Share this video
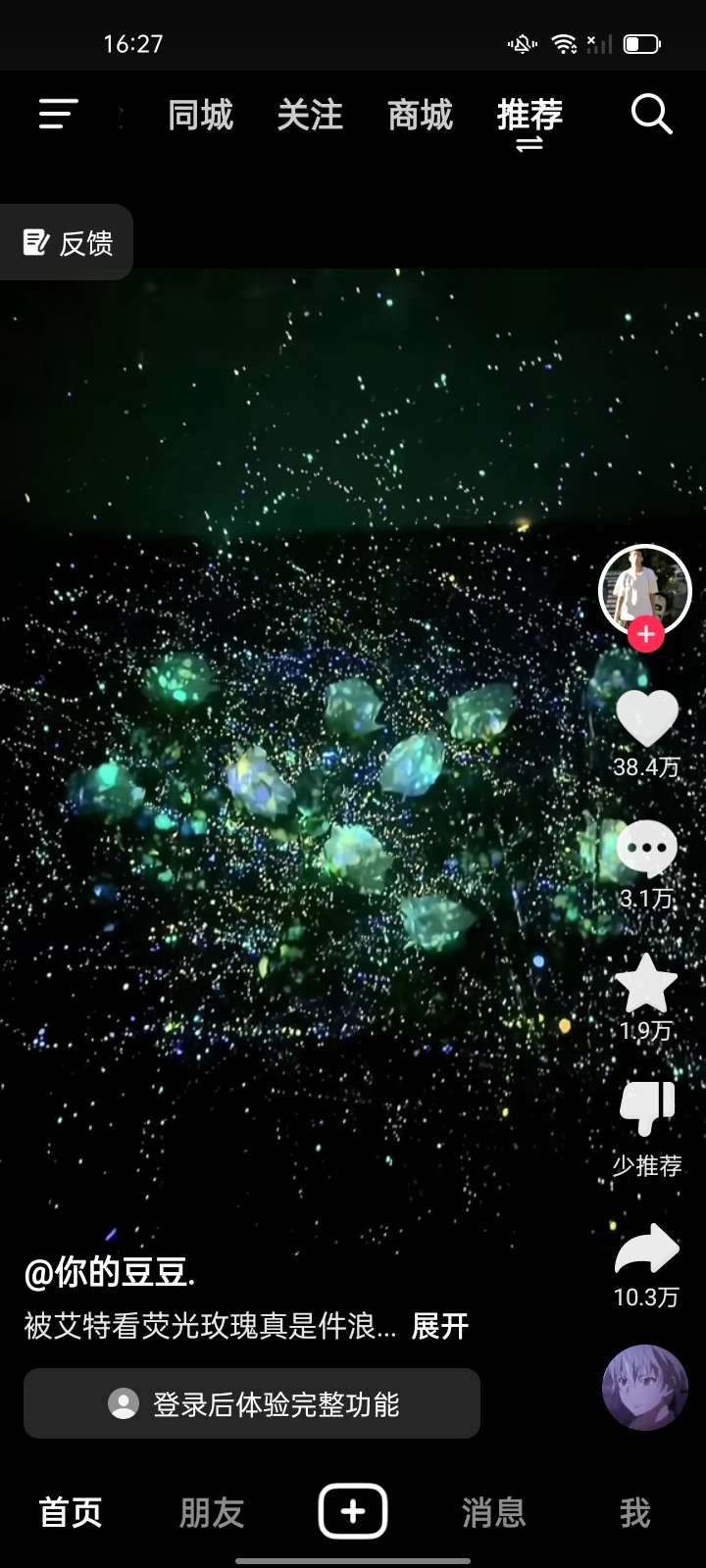Image resolution: width=706 pixels, height=1568 pixels. click(x=646, y=1249)
